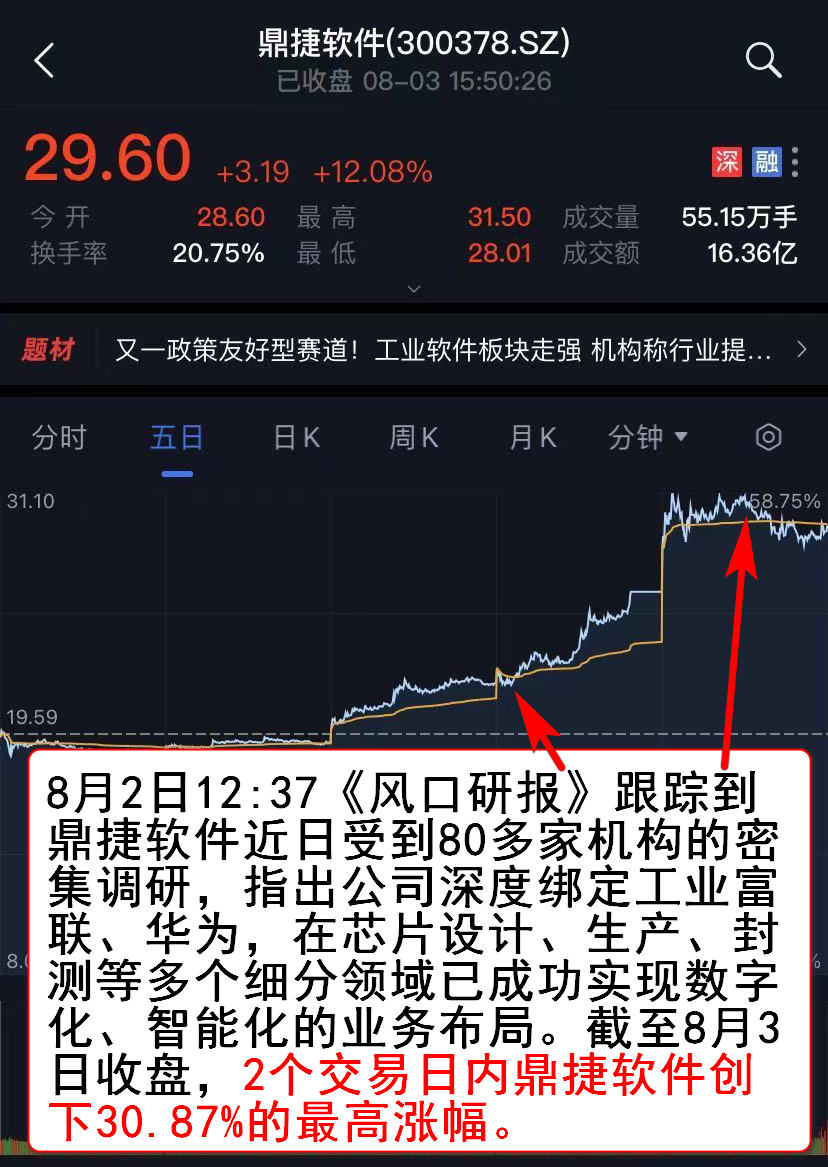The width and height of the screenshot is (828, 1167).
Task: Open the search magnifier icon
Action: click(763, 61)
